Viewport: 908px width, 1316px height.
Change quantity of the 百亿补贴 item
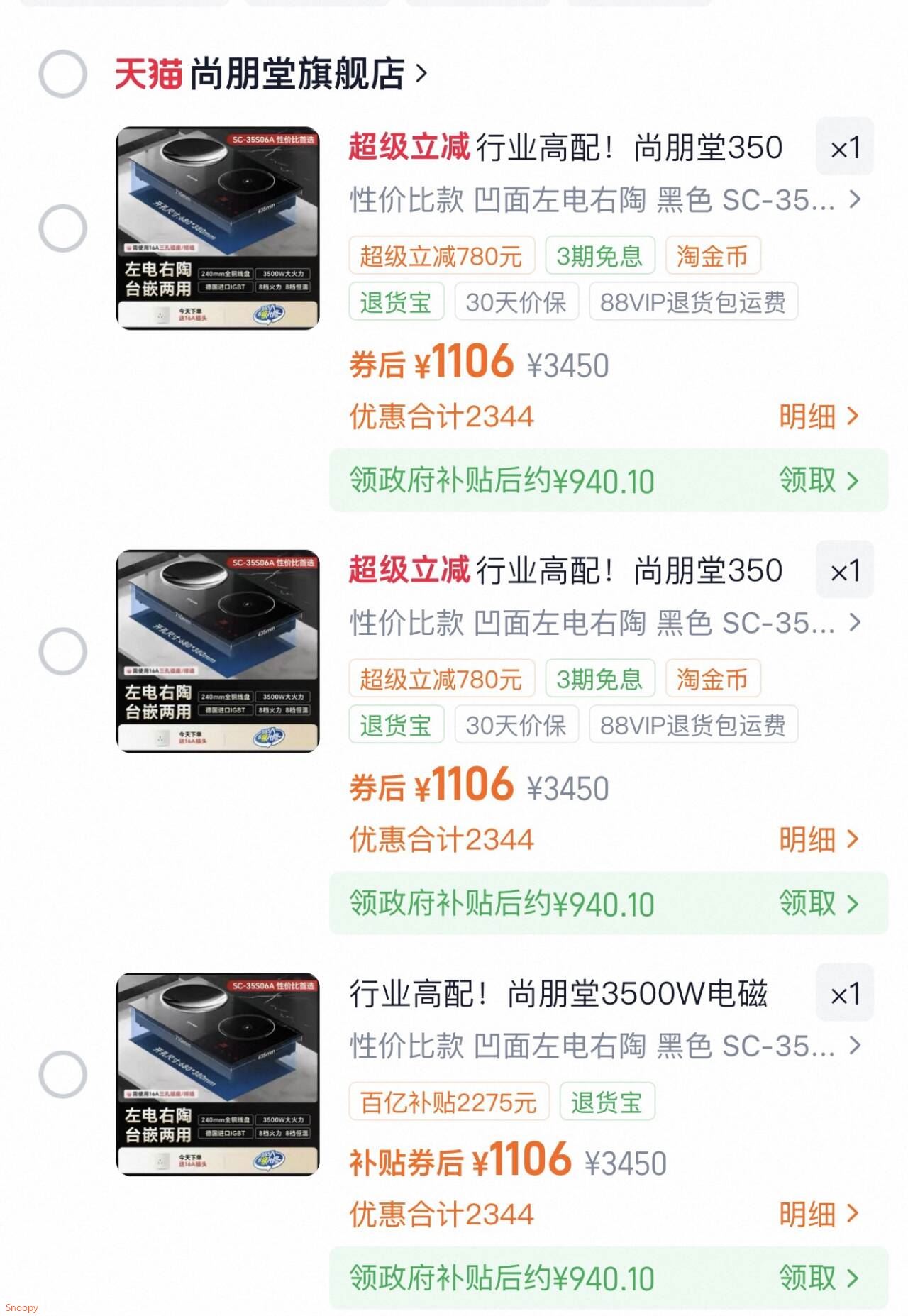[x=844, y=993]
